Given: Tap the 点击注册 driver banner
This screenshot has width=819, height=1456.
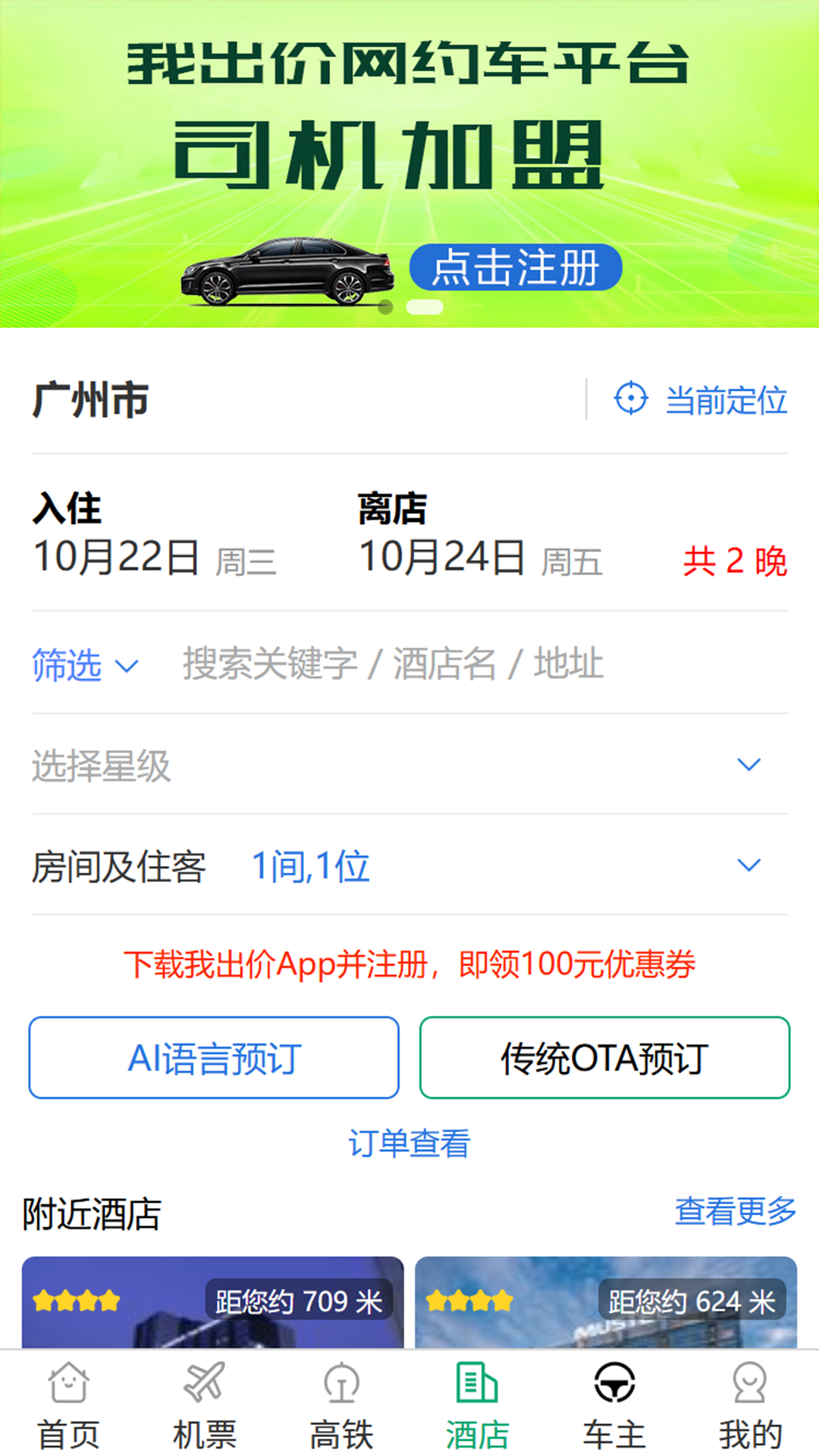Looking at the screenshot, I should (x=516, y=267).
